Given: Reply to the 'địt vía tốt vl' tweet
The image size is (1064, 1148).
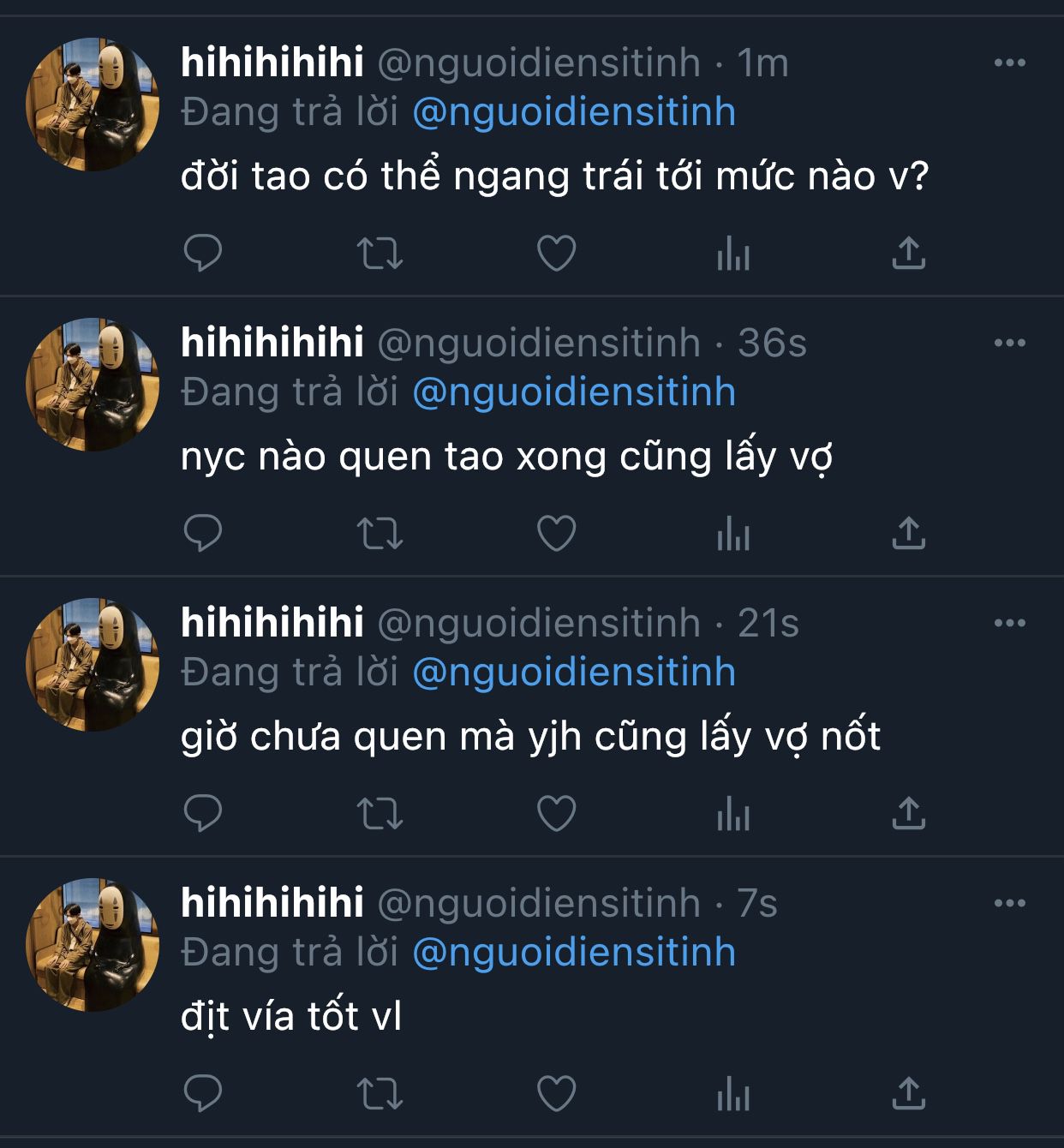Looking at the screenshot, I should 203,1093.
